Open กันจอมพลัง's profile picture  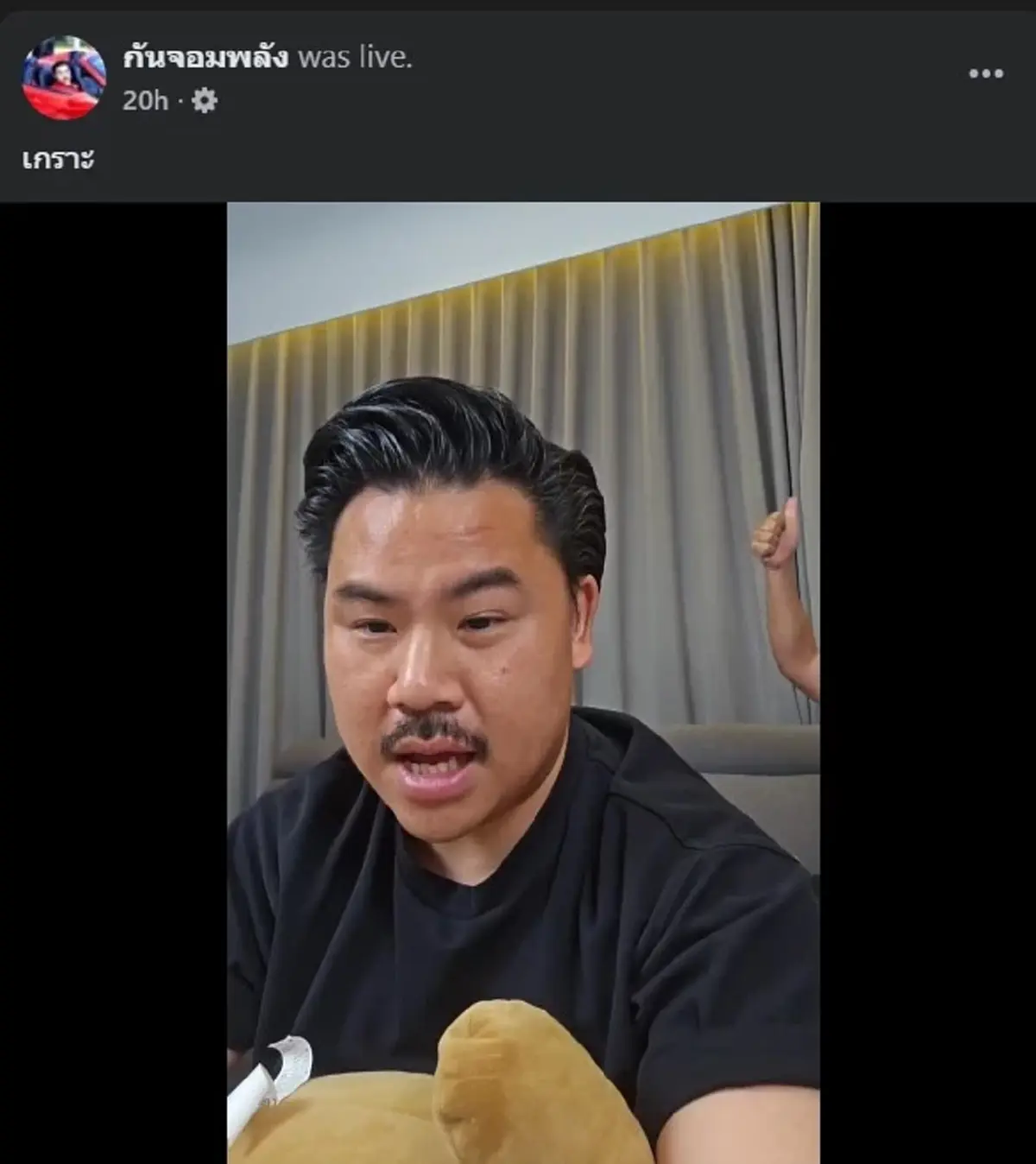click(64, 78)
